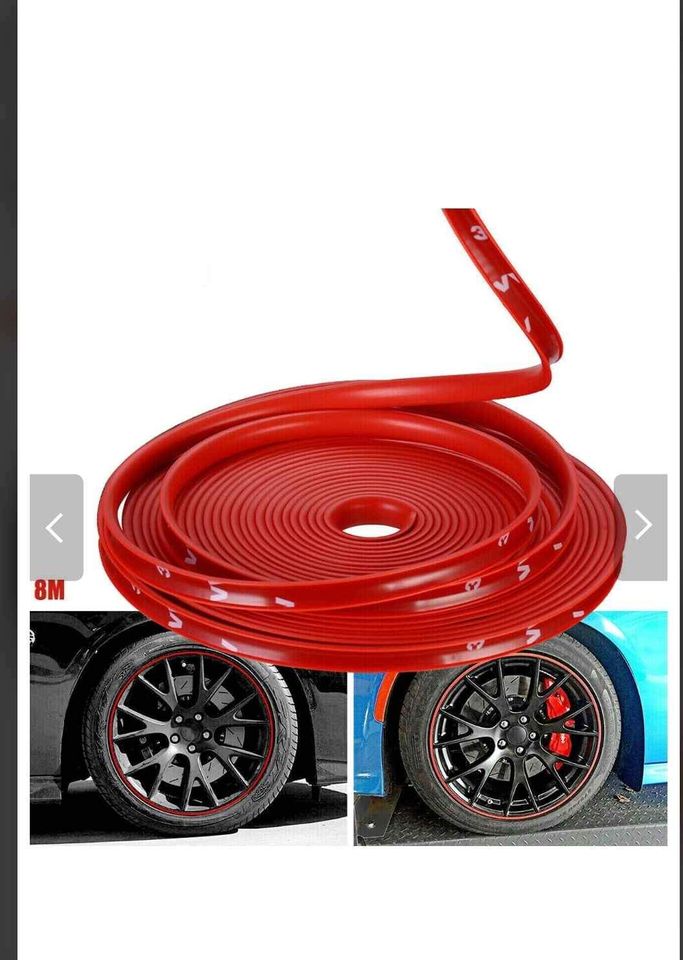
Task: Go to the next product image
Action: (x=640, y=527)
